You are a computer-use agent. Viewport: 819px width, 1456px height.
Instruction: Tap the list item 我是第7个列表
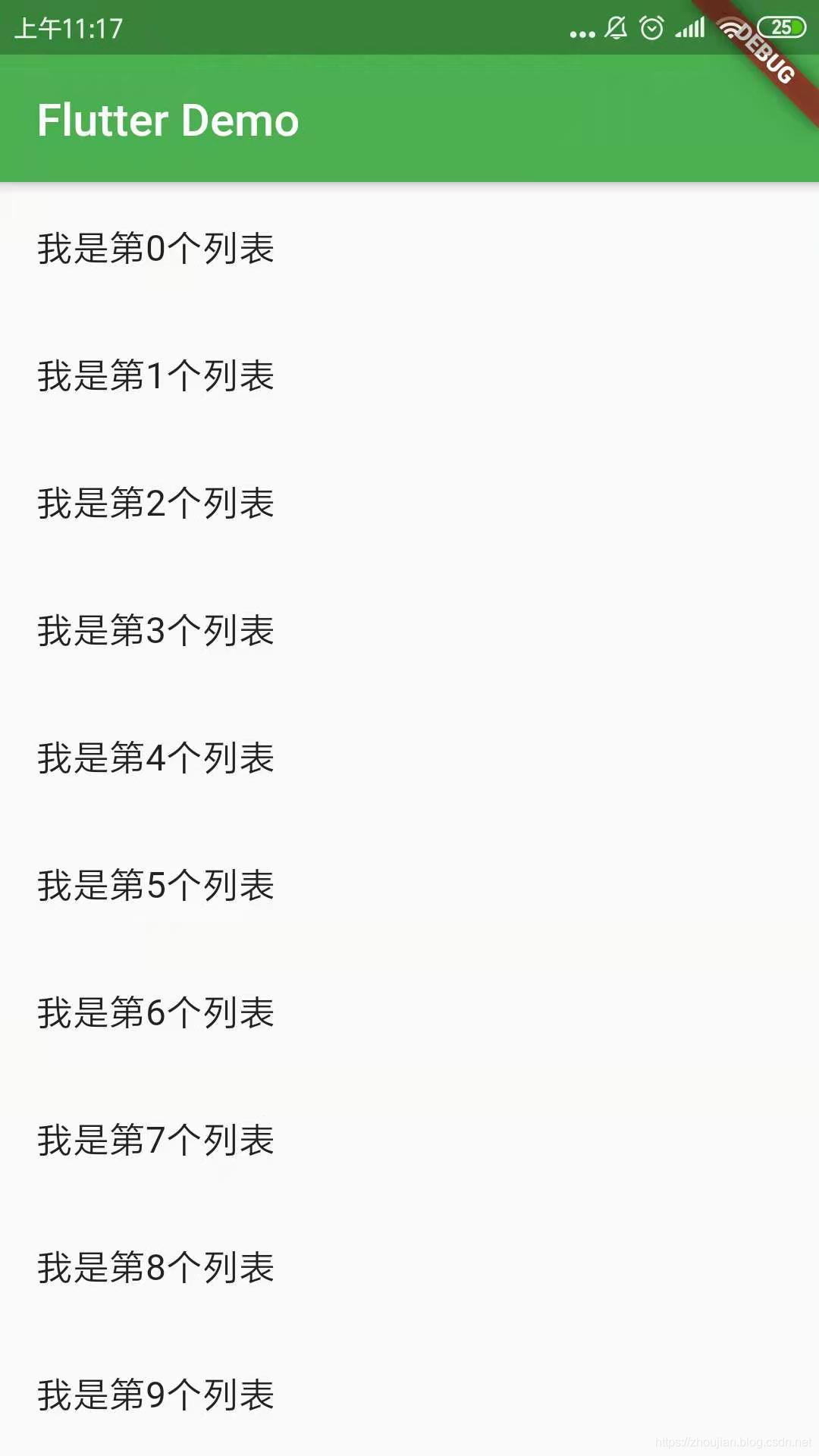click(155, 1140)
